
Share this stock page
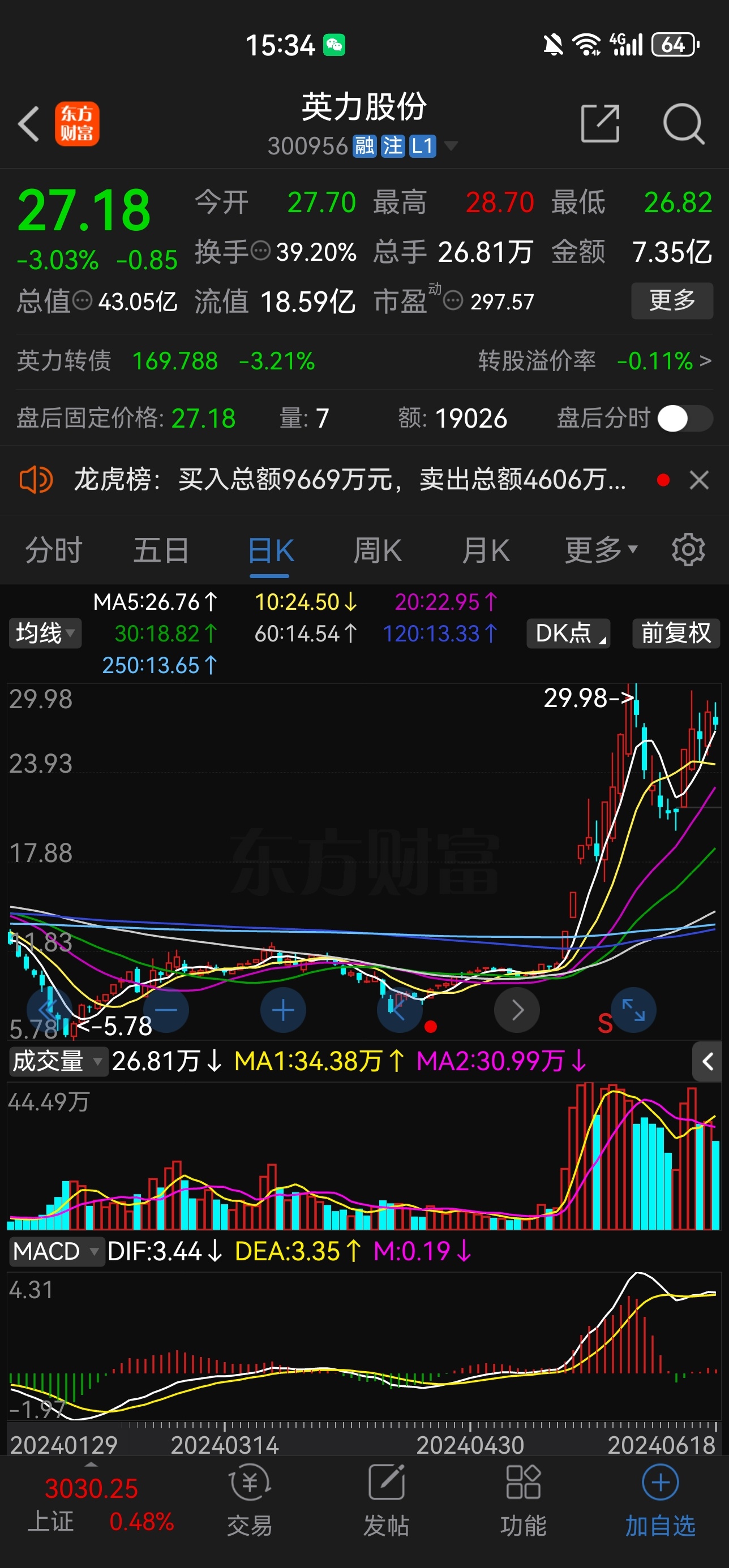600,123
